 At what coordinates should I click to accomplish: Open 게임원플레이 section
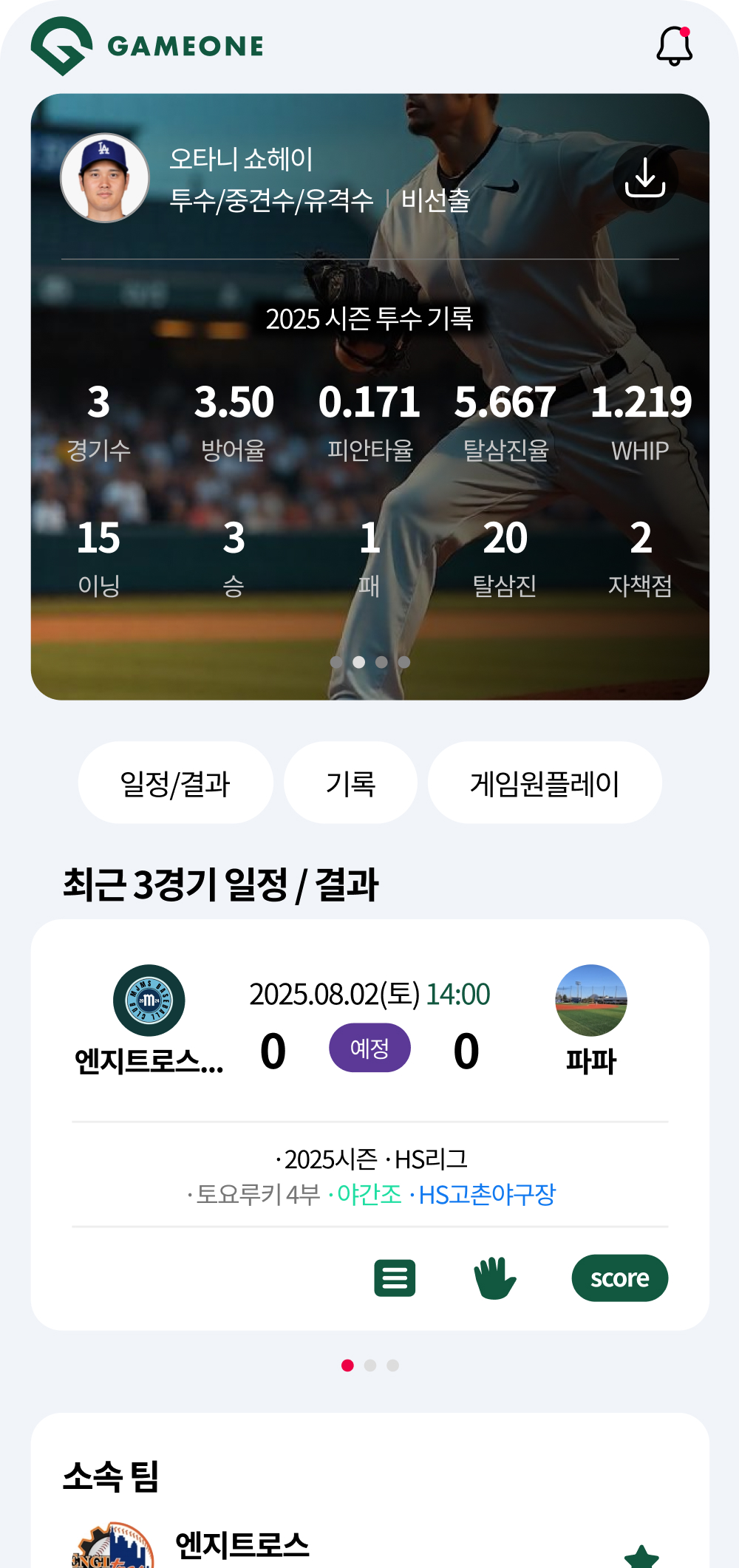click(544, 783)
